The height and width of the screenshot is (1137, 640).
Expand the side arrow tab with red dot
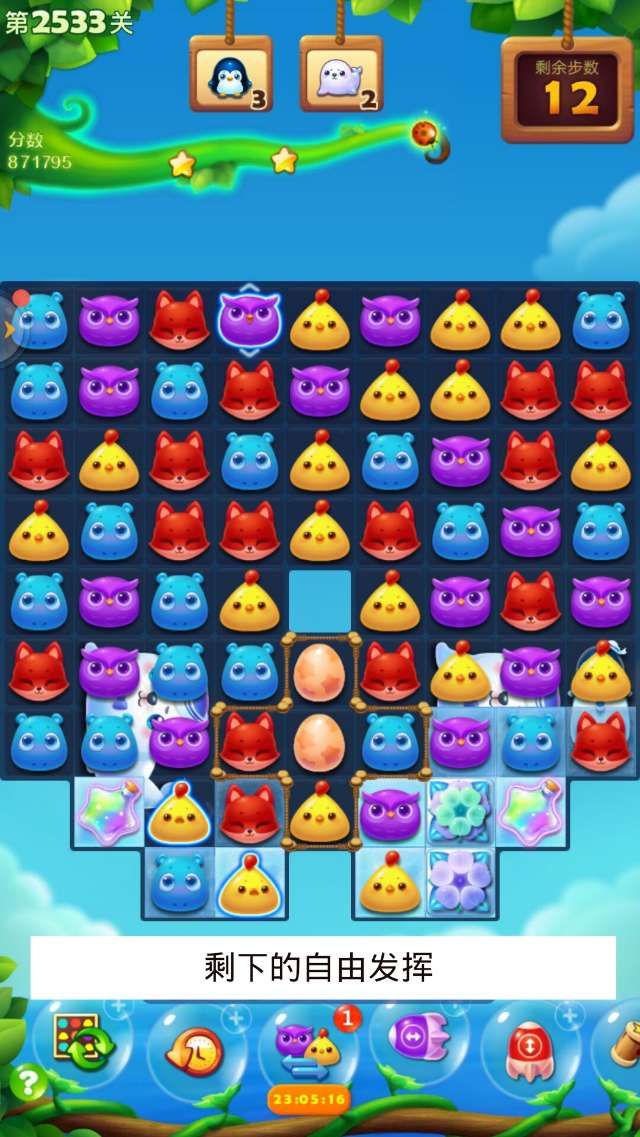(x=10, y=326)
